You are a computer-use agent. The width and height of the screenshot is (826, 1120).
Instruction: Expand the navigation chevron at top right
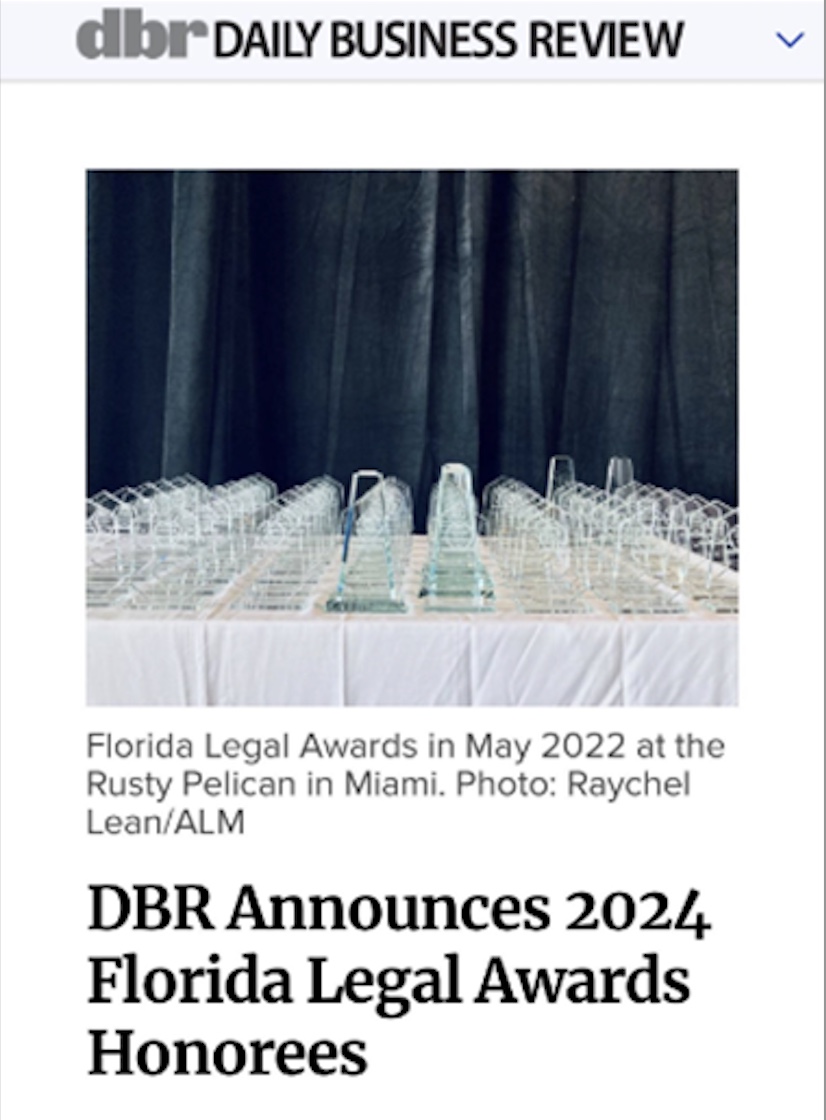click(789, 39)
